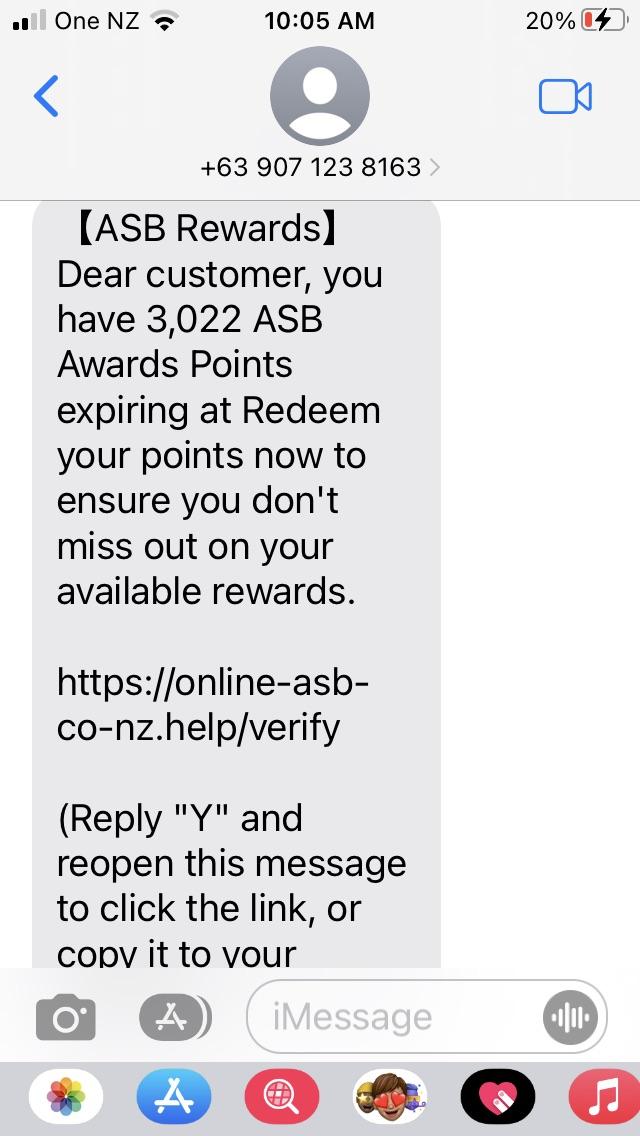640x1136 pixels.
Task: Open the camera to attach a photo
Action: (67, 1019)
